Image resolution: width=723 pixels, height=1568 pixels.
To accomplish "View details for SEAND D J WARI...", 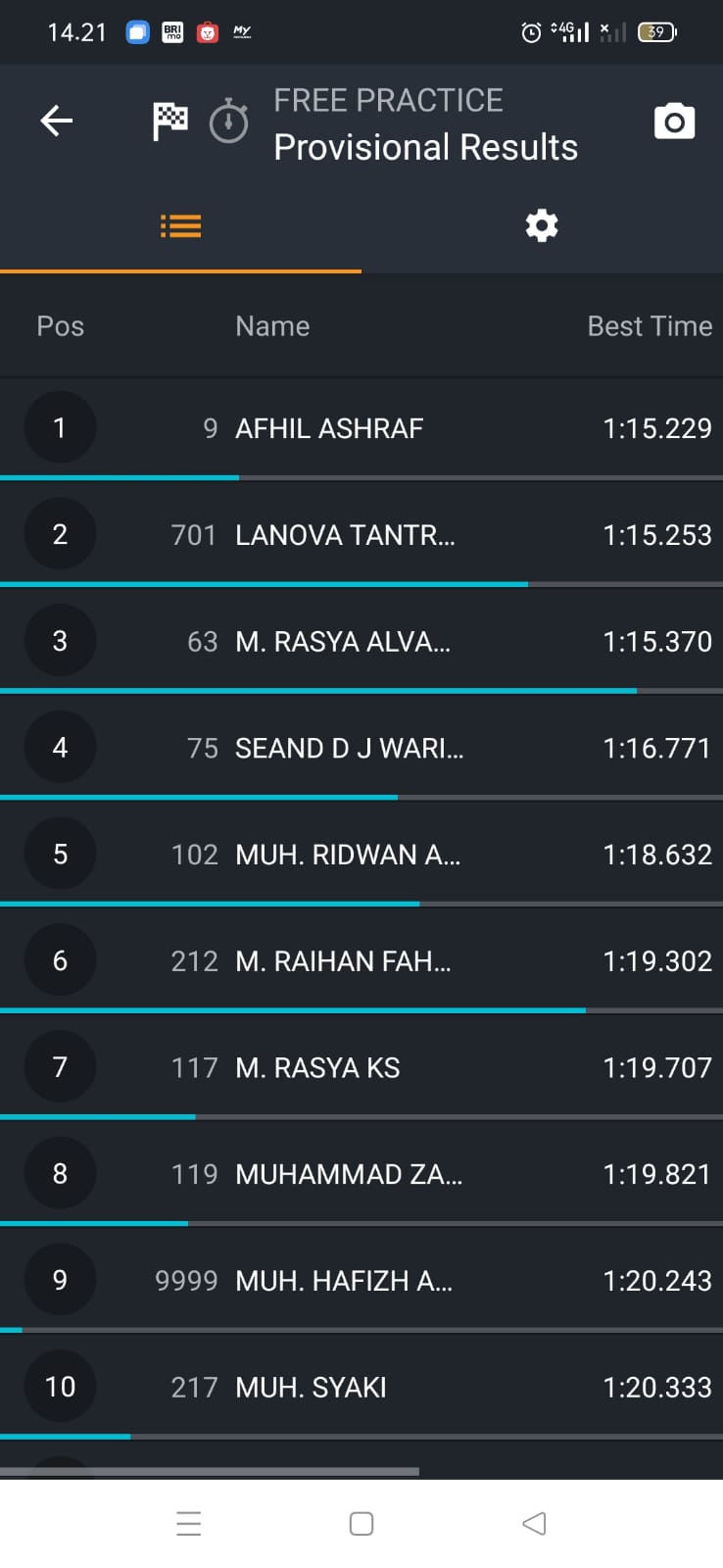I will click(361, 749).
